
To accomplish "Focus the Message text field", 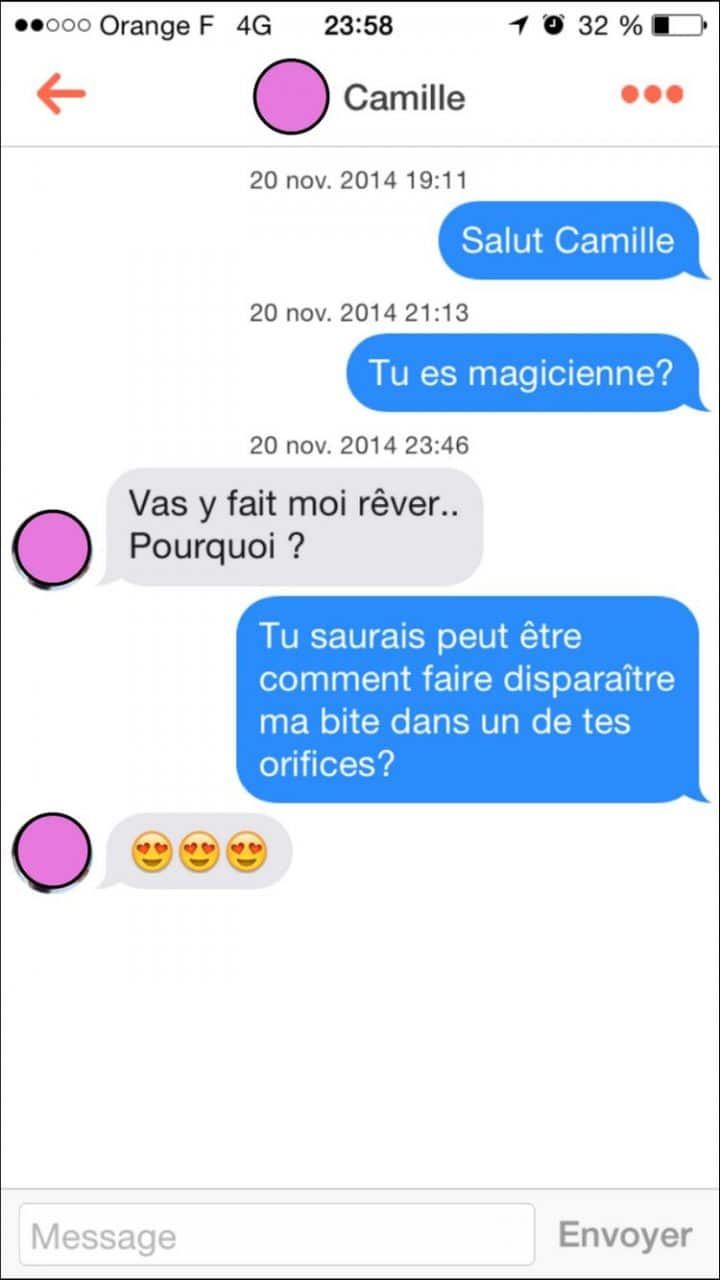I will 276,1236.
